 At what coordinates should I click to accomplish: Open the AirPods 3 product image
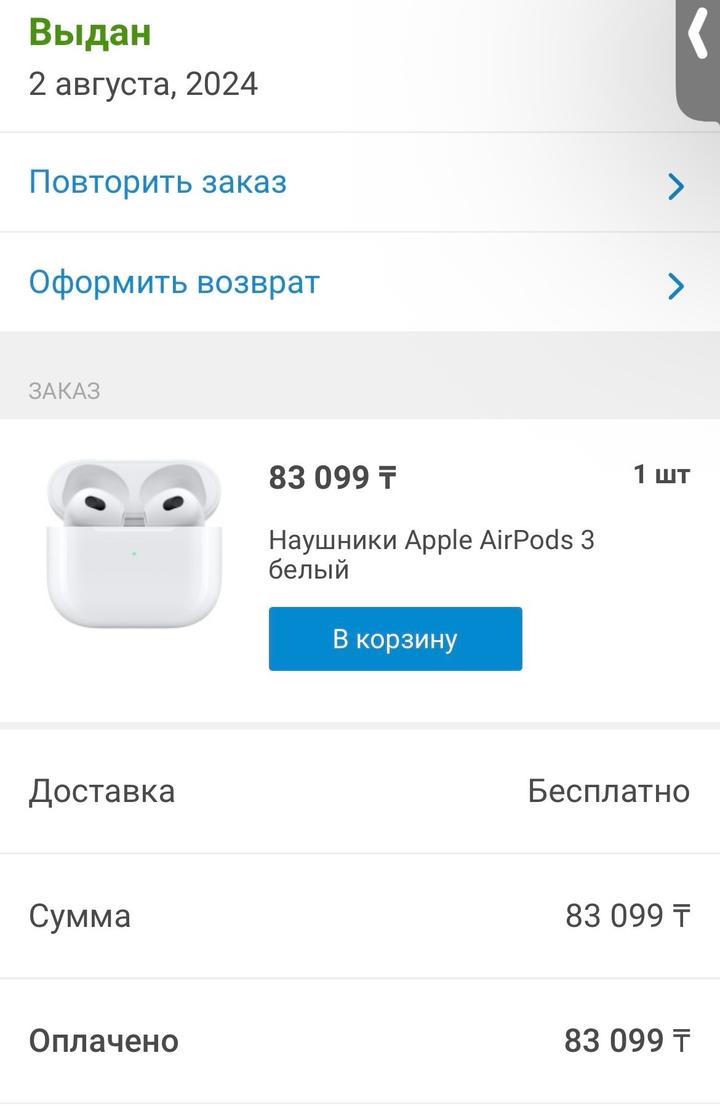pos(133,543)
